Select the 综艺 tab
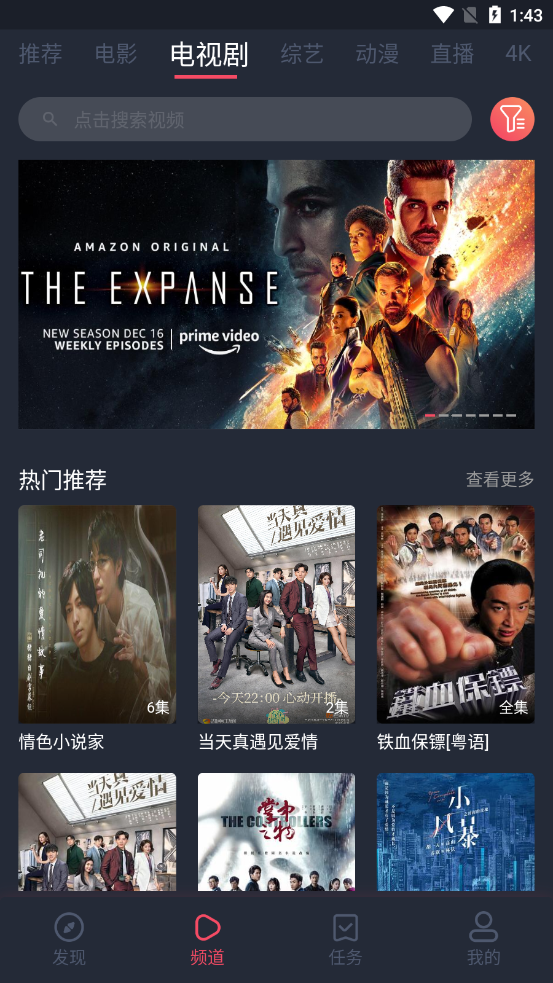 click(x=302, y=54)
